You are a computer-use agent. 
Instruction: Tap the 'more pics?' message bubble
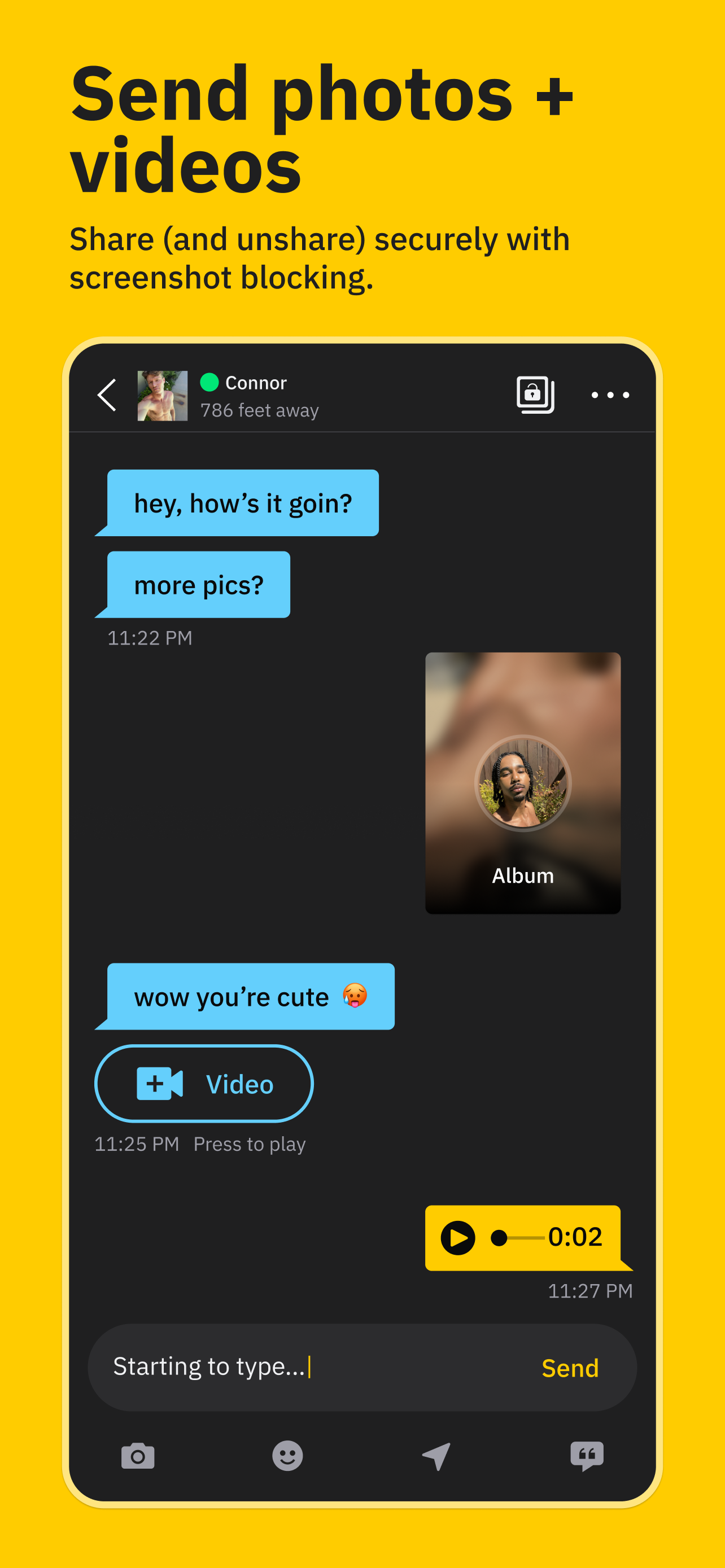(x=199, y=584)
